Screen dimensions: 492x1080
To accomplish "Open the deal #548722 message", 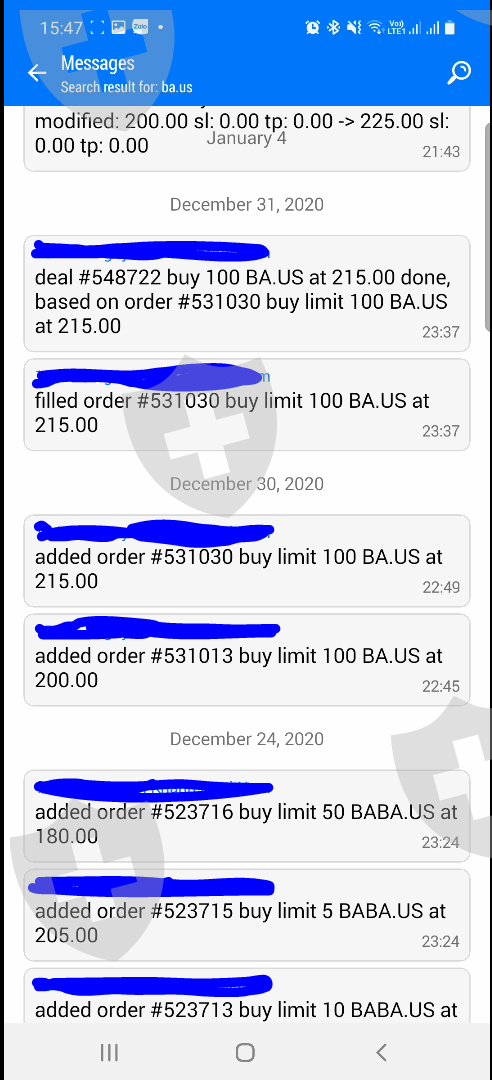I will click(247, 293).
